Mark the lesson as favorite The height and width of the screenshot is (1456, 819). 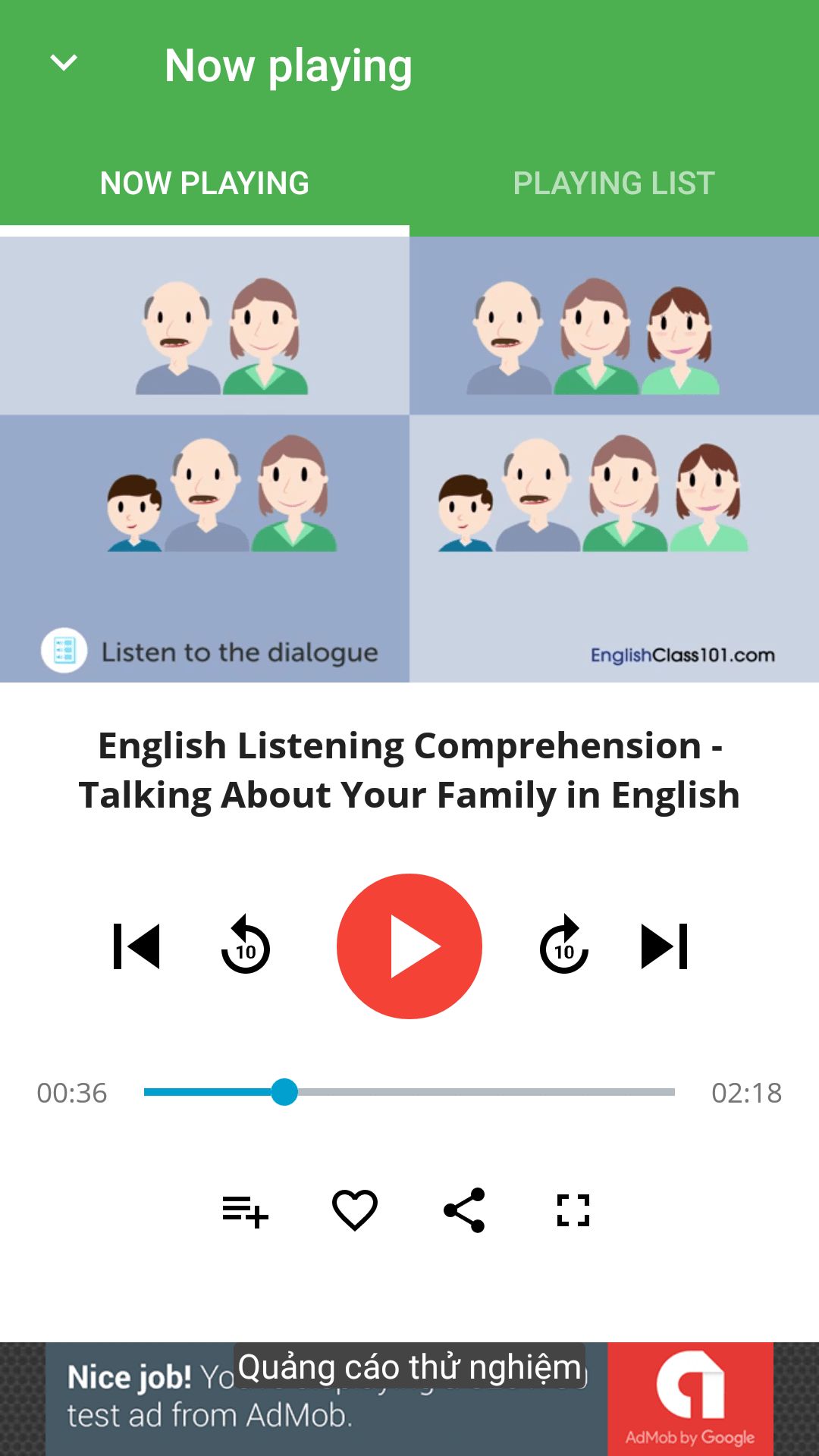click(354, 1210)
